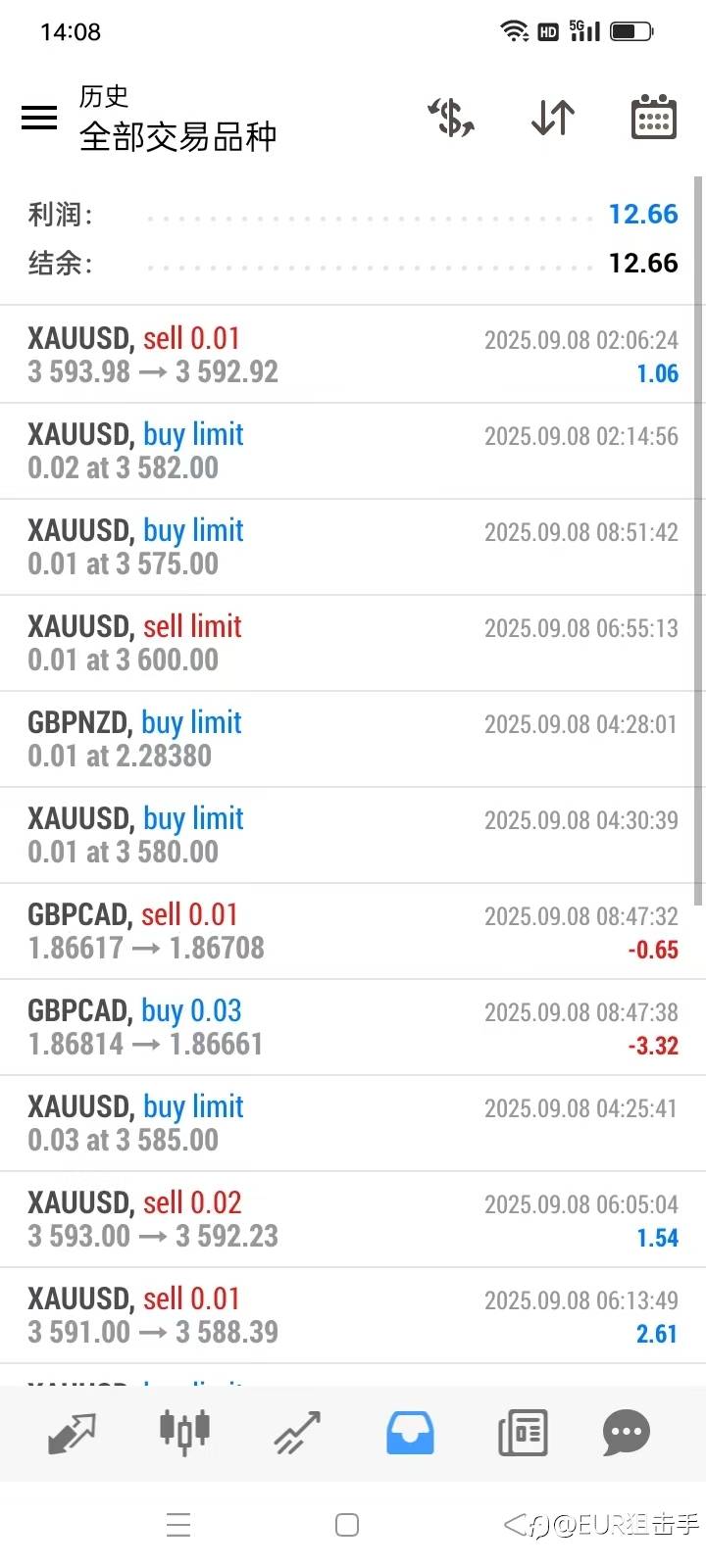Switch to the Quotes tab
Screen dimensions: 706x1568
click(x=72, y=1433)
